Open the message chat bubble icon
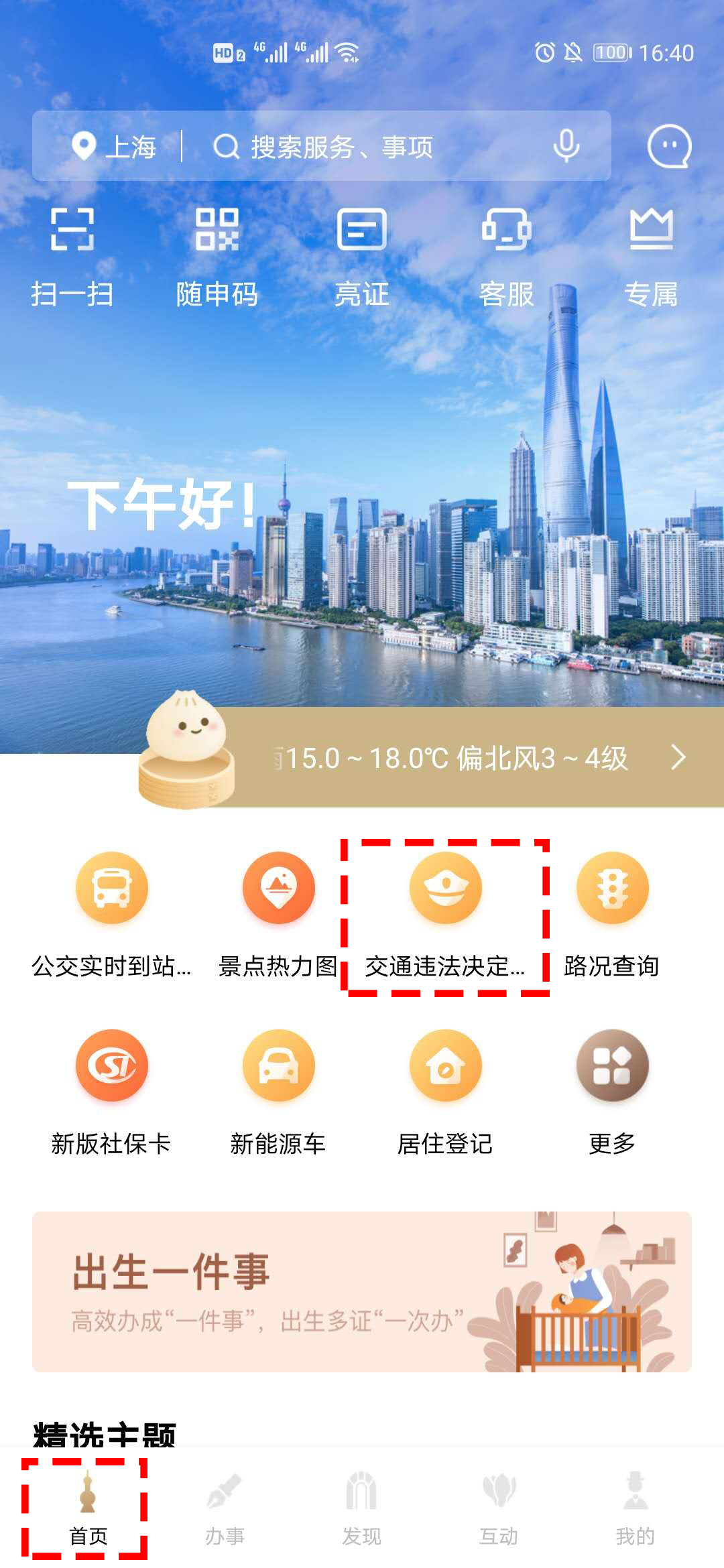 coord(668,146)
